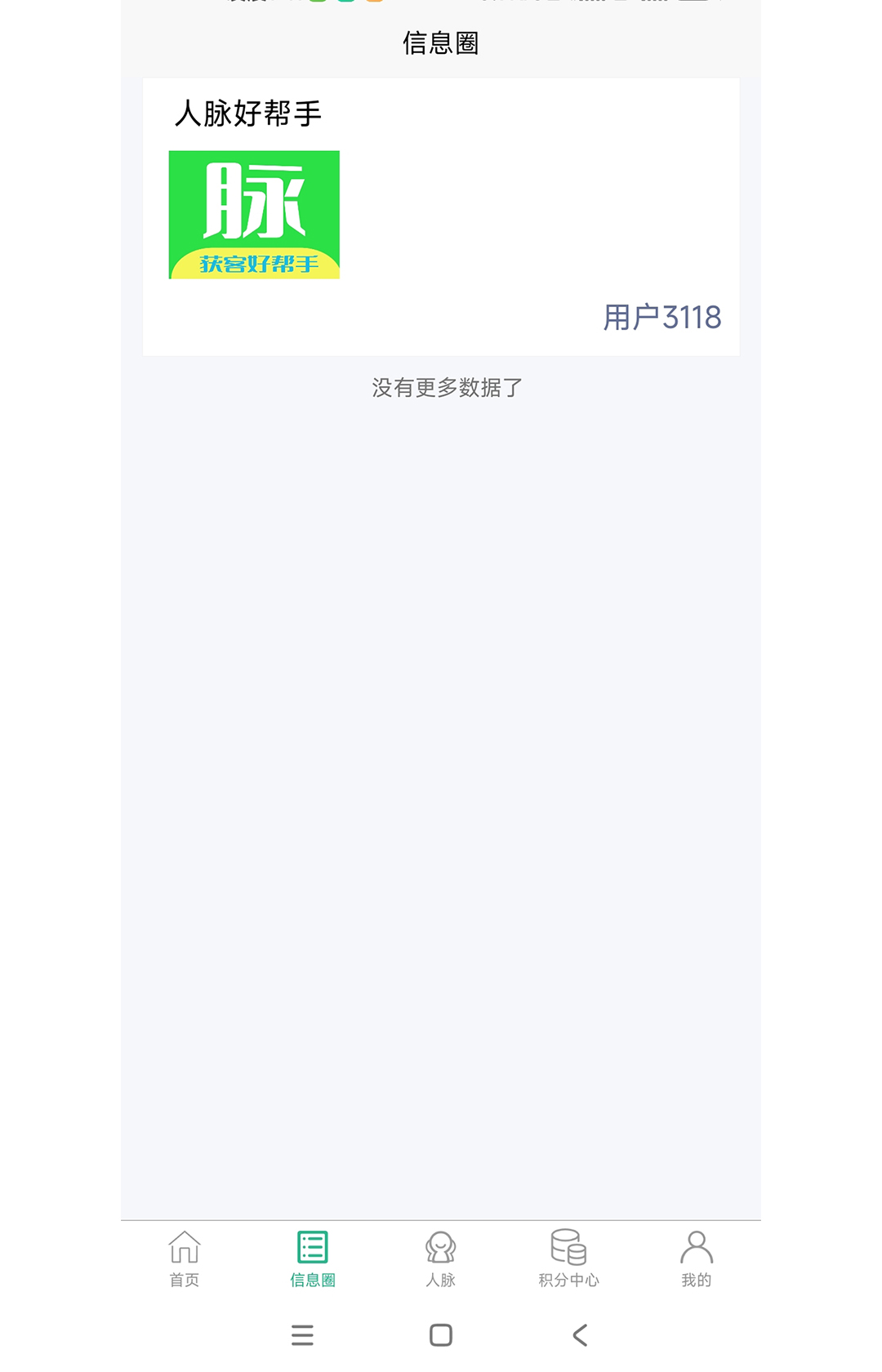Open the 人脉好帮手 post card
Screen dimensions: 882x1372
click(x=441, y=216)
